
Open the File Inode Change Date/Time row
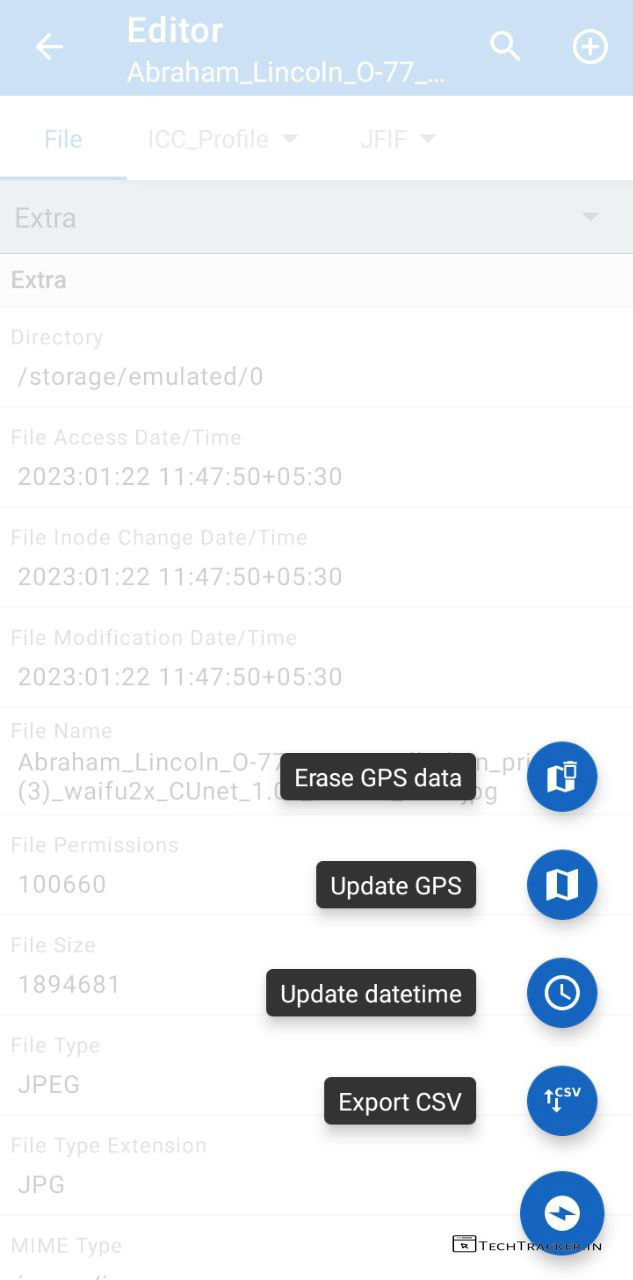316,558
